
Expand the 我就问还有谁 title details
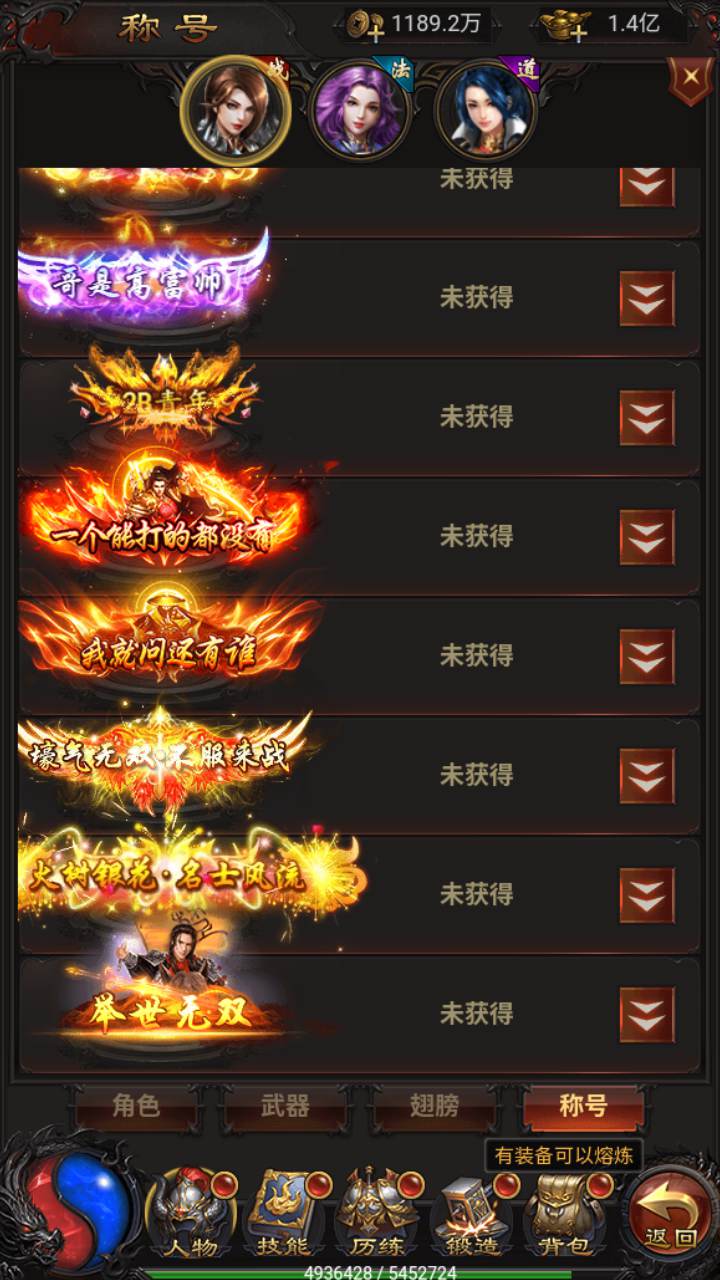(x=647, y=656)
